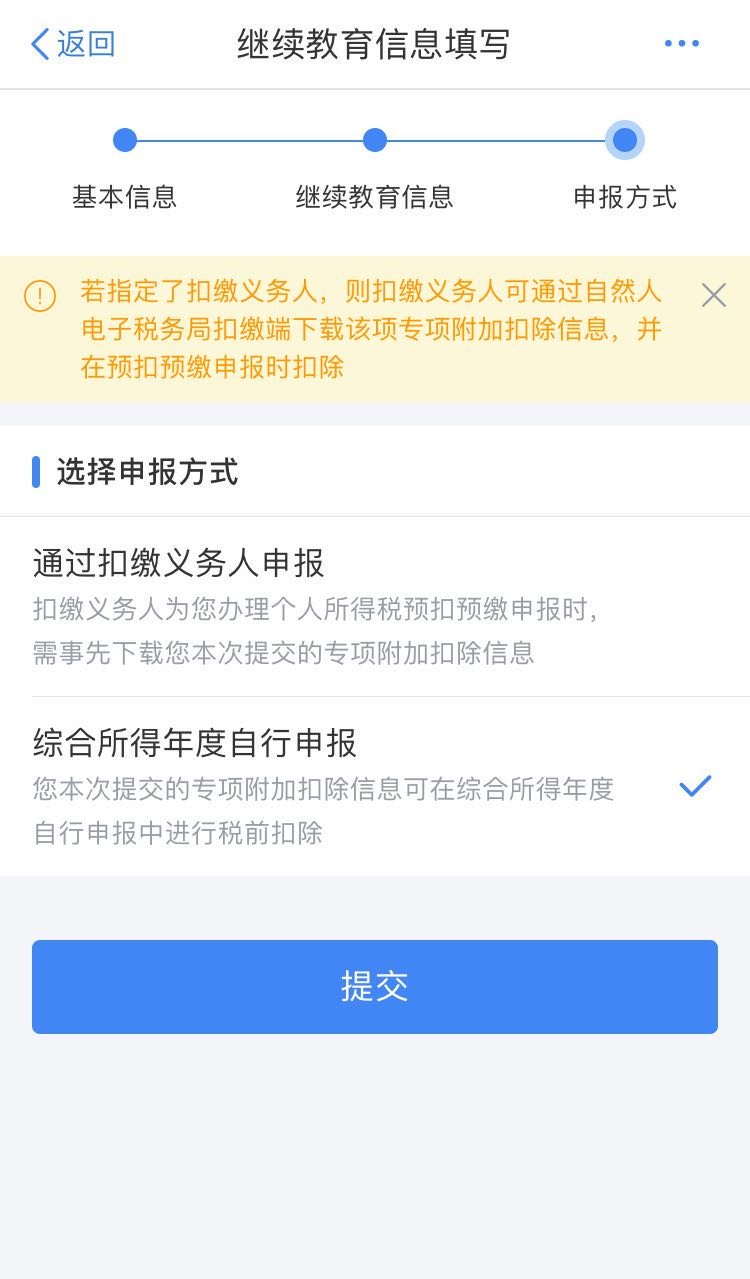Image resolution: width=750 pixels, height=1279 pixels.
Task: Tap 返回 to go back
Action: pyautogui.click(x=73, y=44)
